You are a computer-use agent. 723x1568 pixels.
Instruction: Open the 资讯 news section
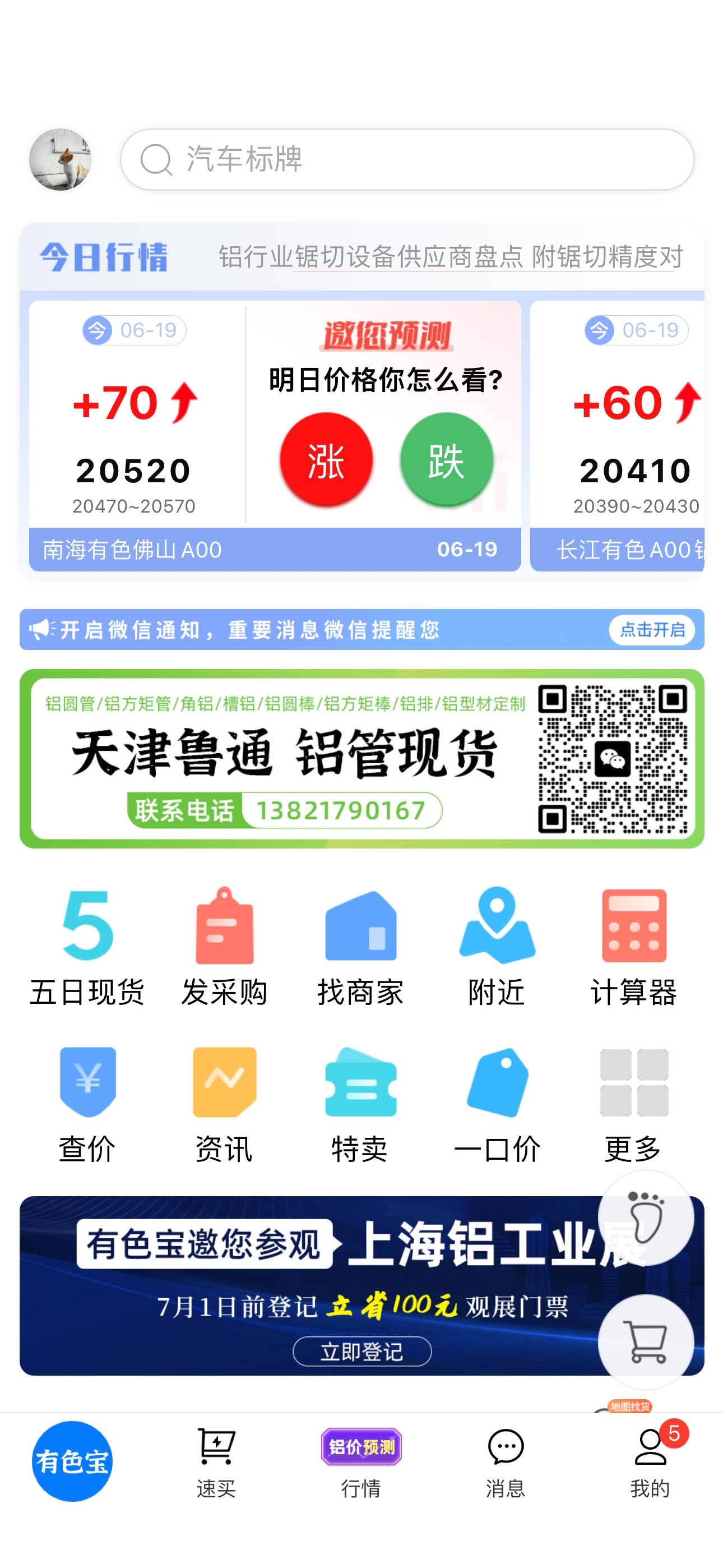point(225,1105)
